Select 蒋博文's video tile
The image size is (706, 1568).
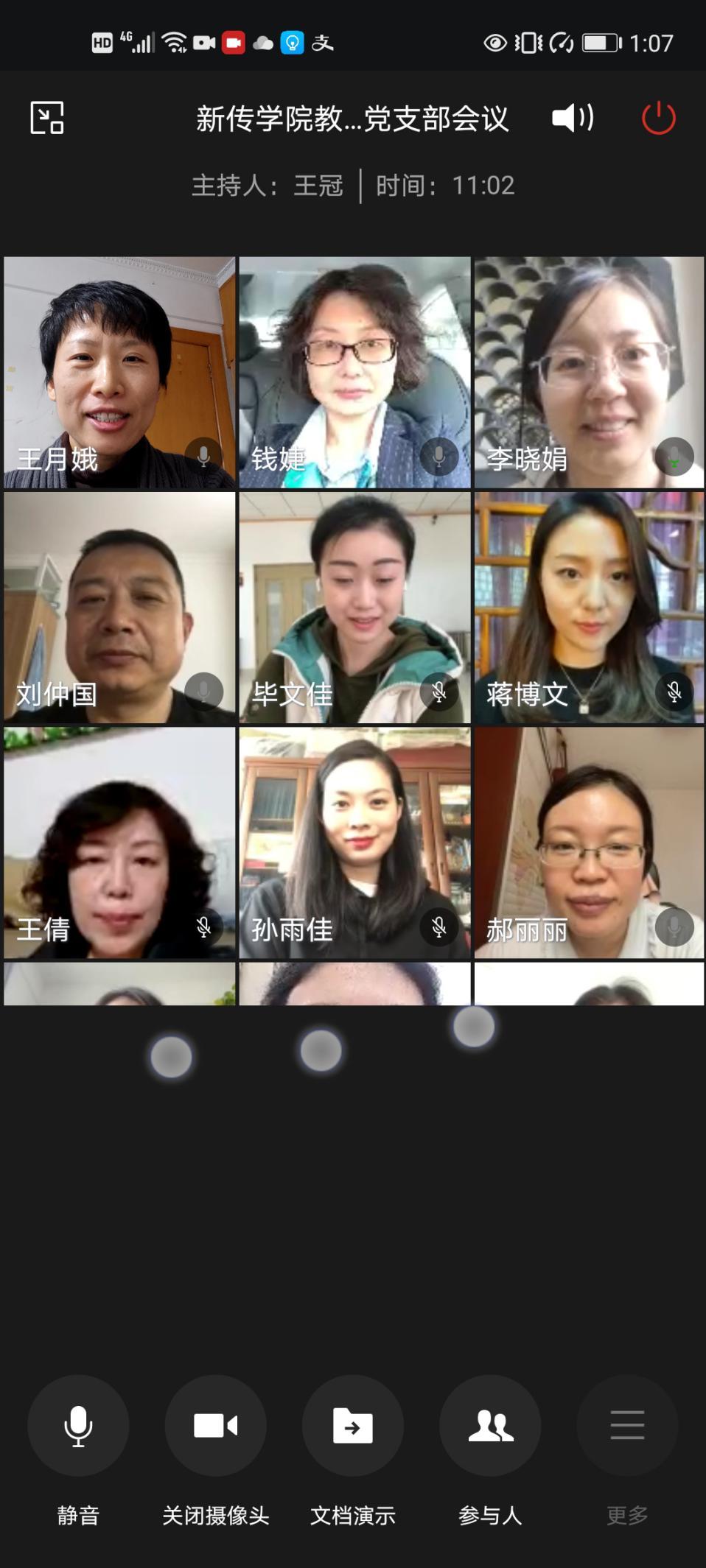[x=589, y=608]
